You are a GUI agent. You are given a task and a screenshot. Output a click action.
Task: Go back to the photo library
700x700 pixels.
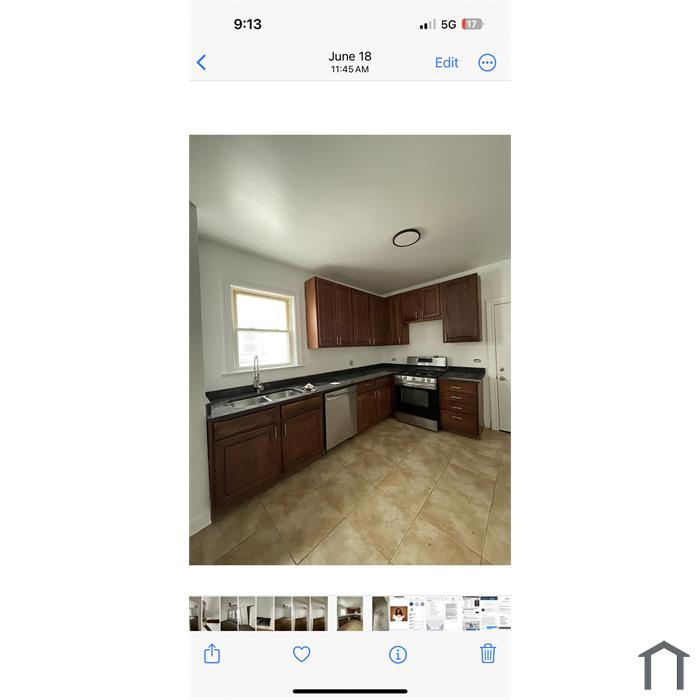(x=201, y=62)
